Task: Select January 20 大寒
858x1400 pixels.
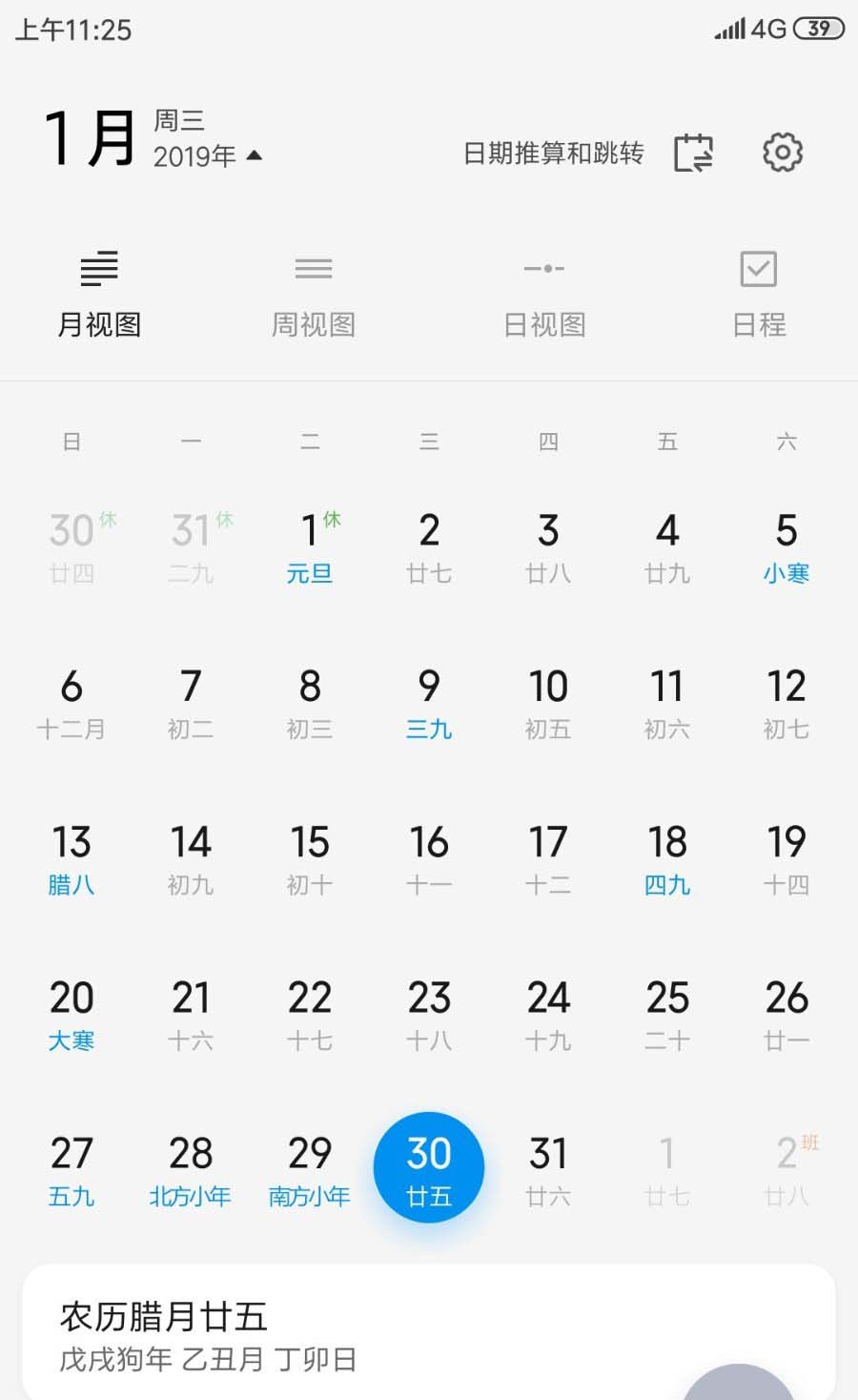Action: [71, 1016]
